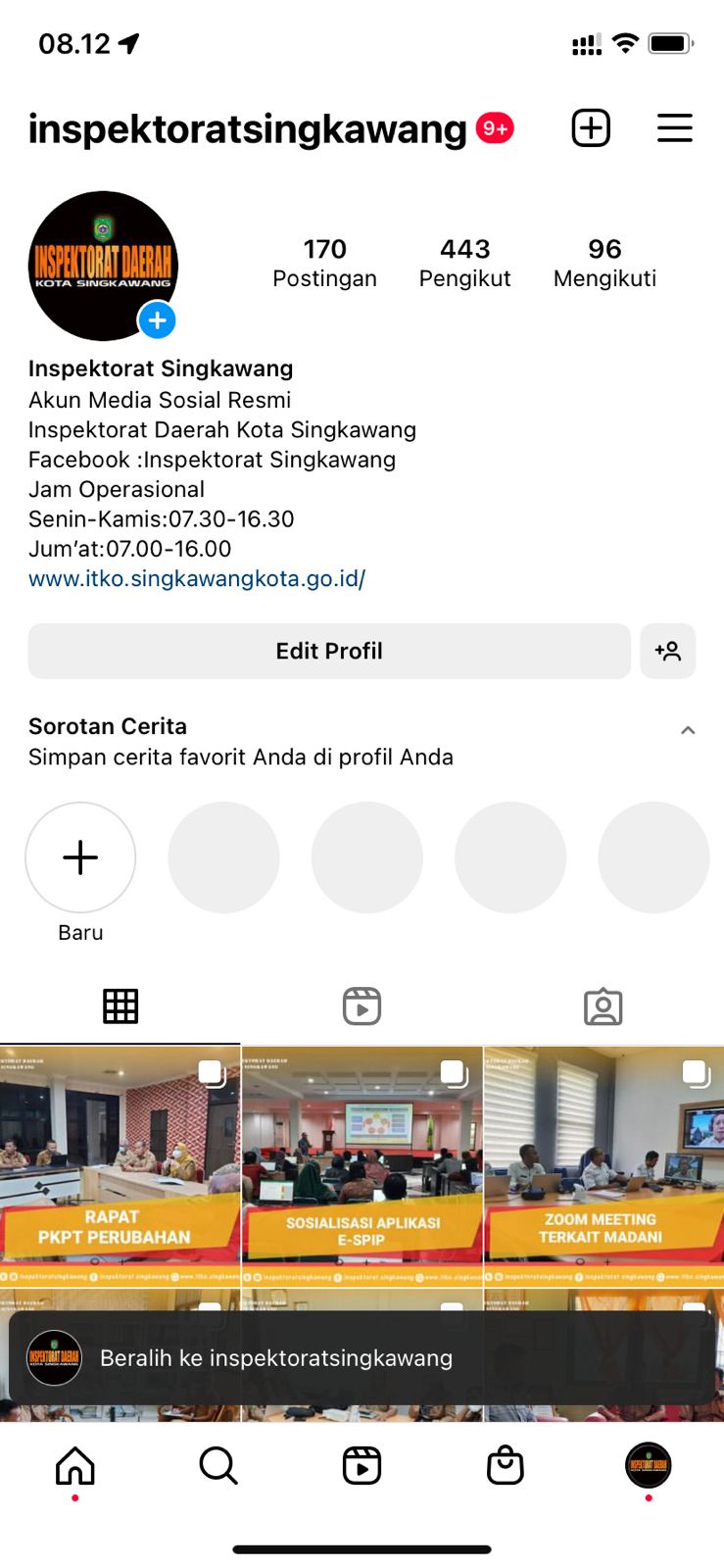View the 443 Pengikut followers list
Viewport: 724px width, 1568px height.
pos(465,263)
